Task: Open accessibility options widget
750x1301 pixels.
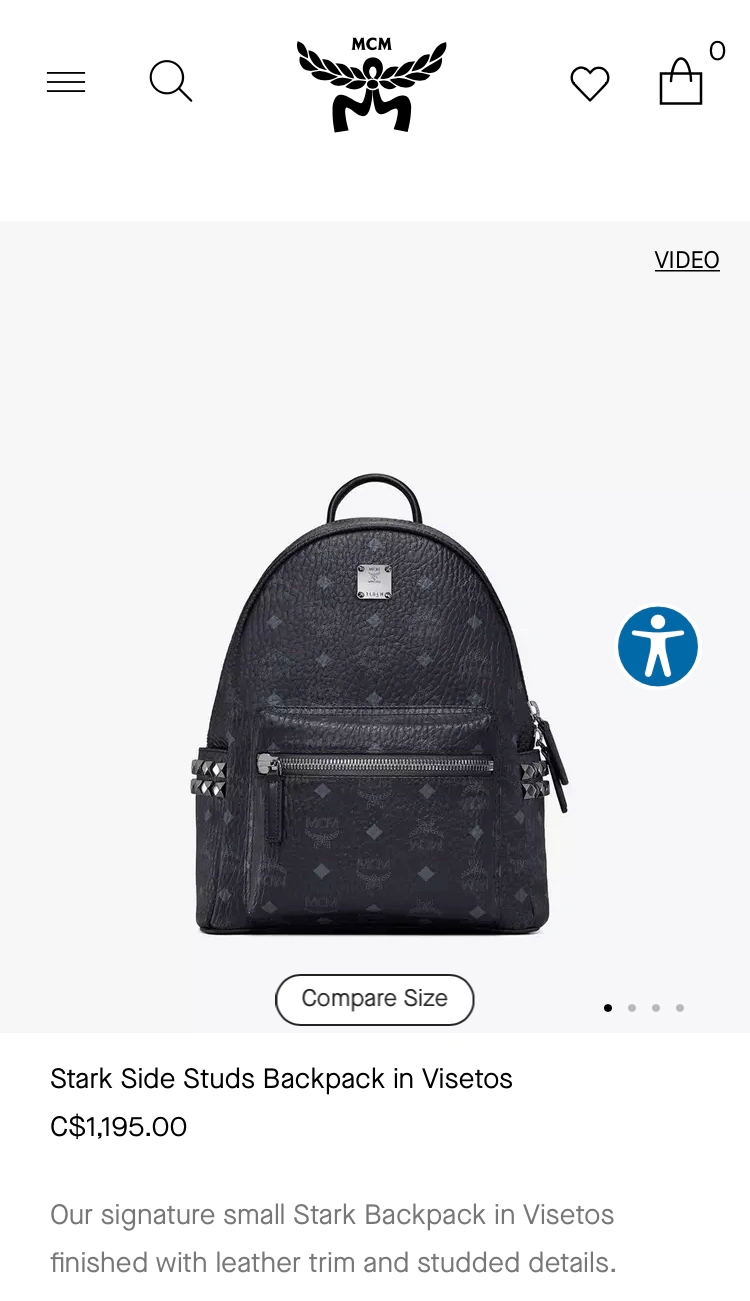Action: tap(658, 647)
